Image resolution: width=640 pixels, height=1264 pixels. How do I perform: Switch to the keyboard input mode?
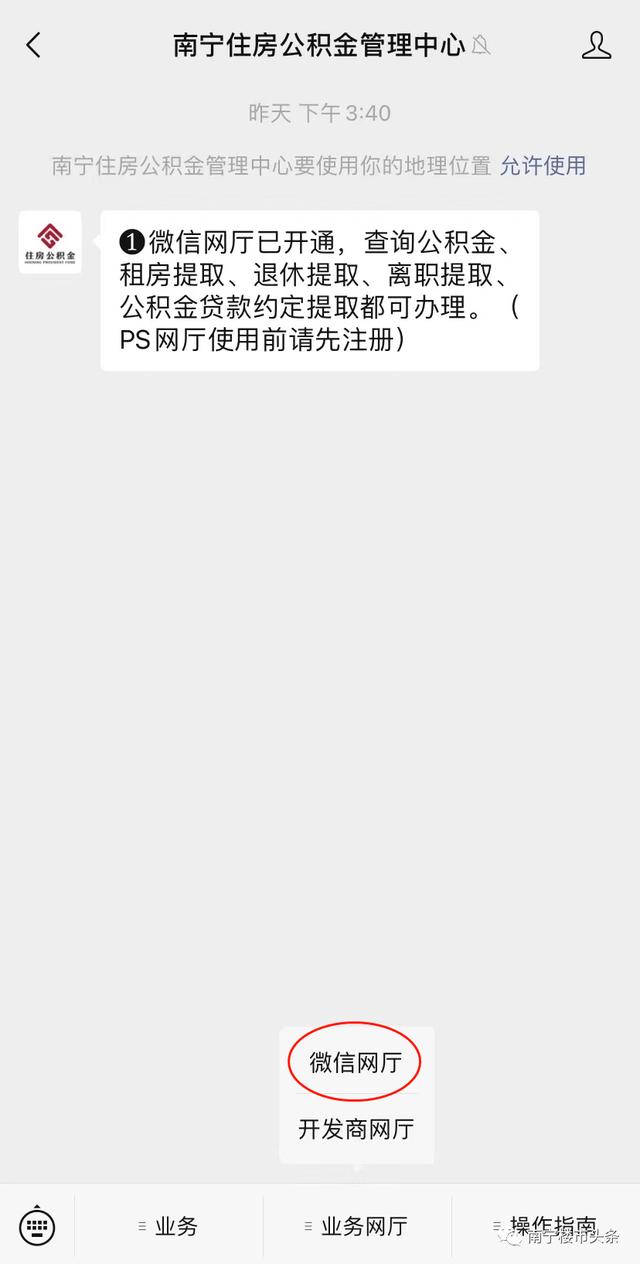point(37,1226)
